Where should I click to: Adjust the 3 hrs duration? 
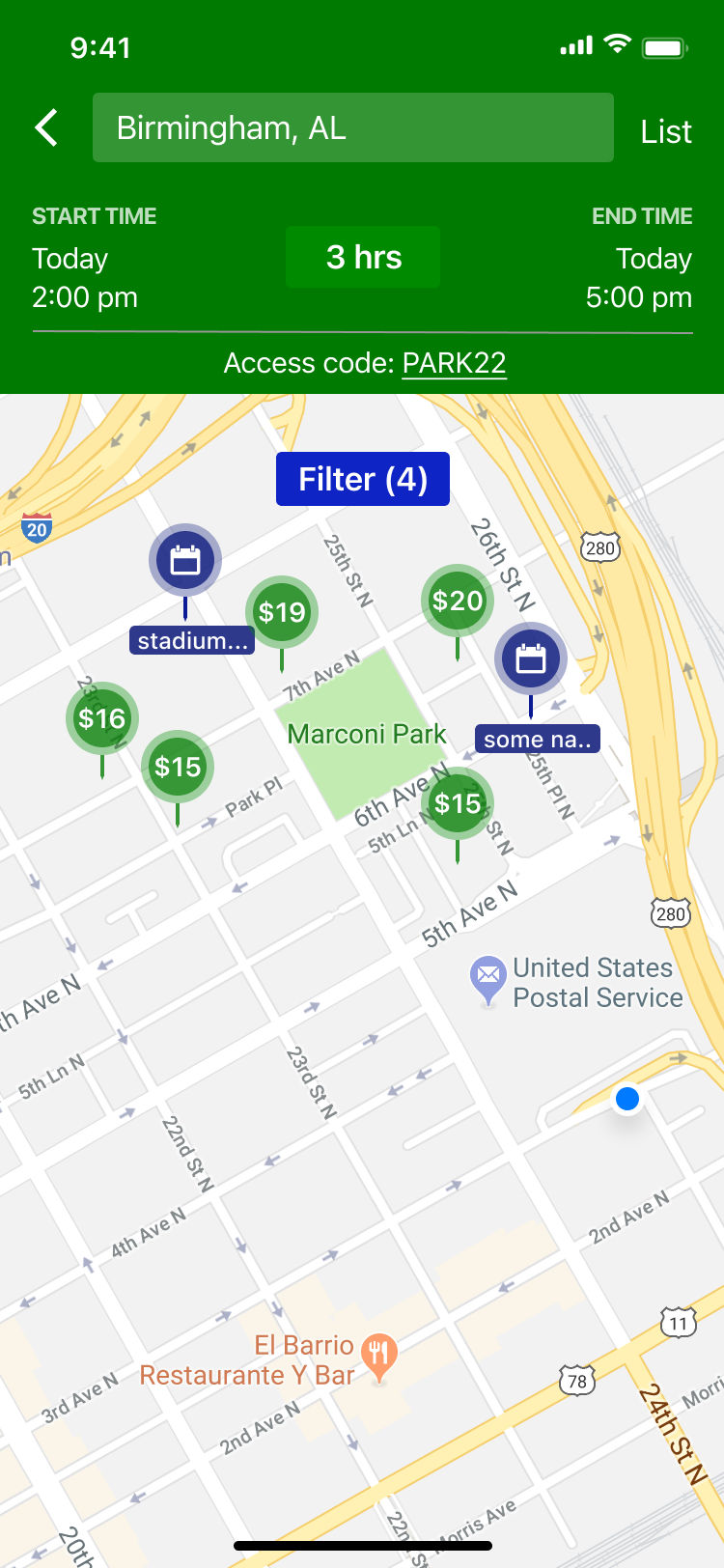363,257
